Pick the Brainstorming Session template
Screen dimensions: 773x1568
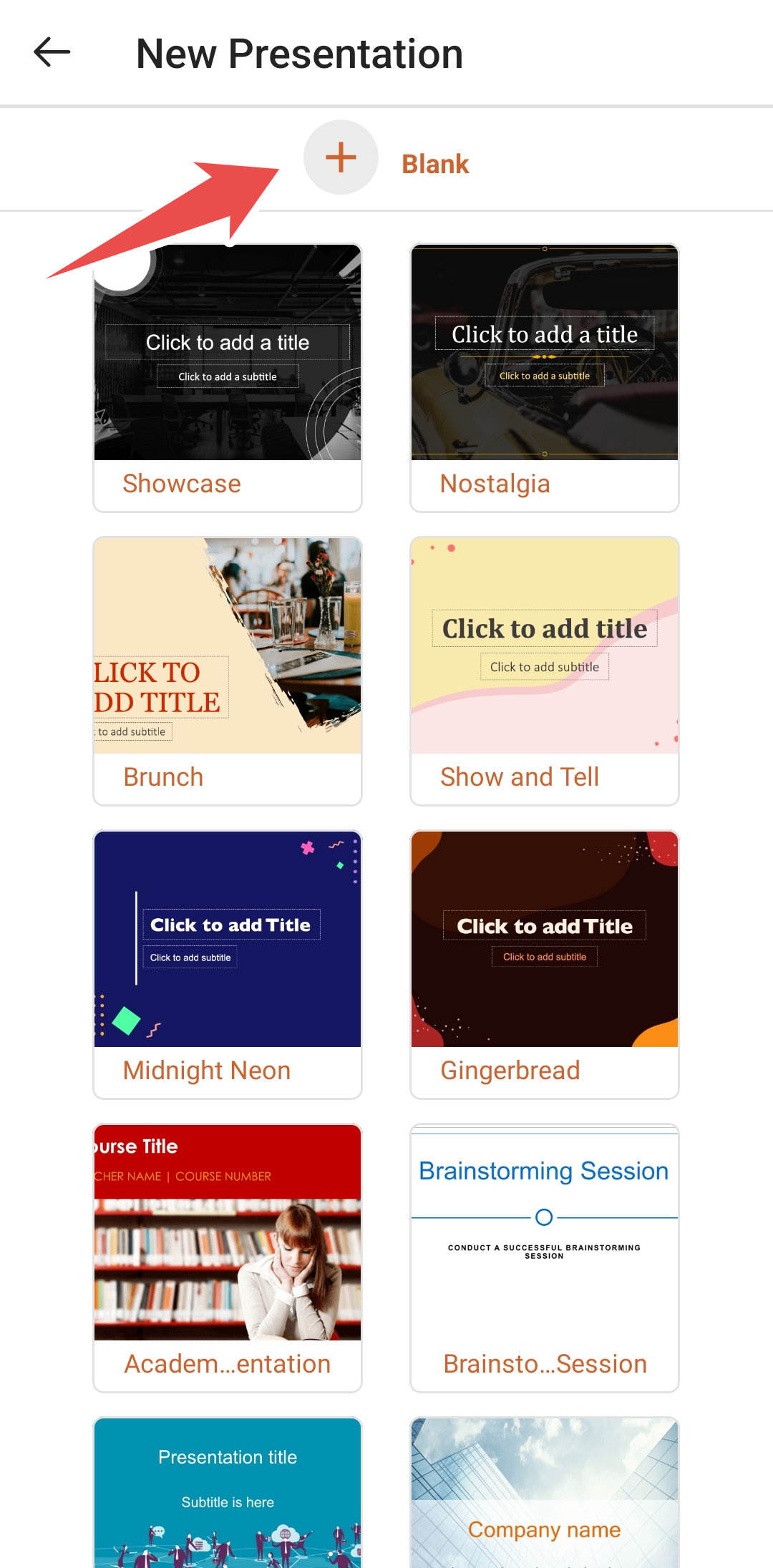tap(544, 1258)
